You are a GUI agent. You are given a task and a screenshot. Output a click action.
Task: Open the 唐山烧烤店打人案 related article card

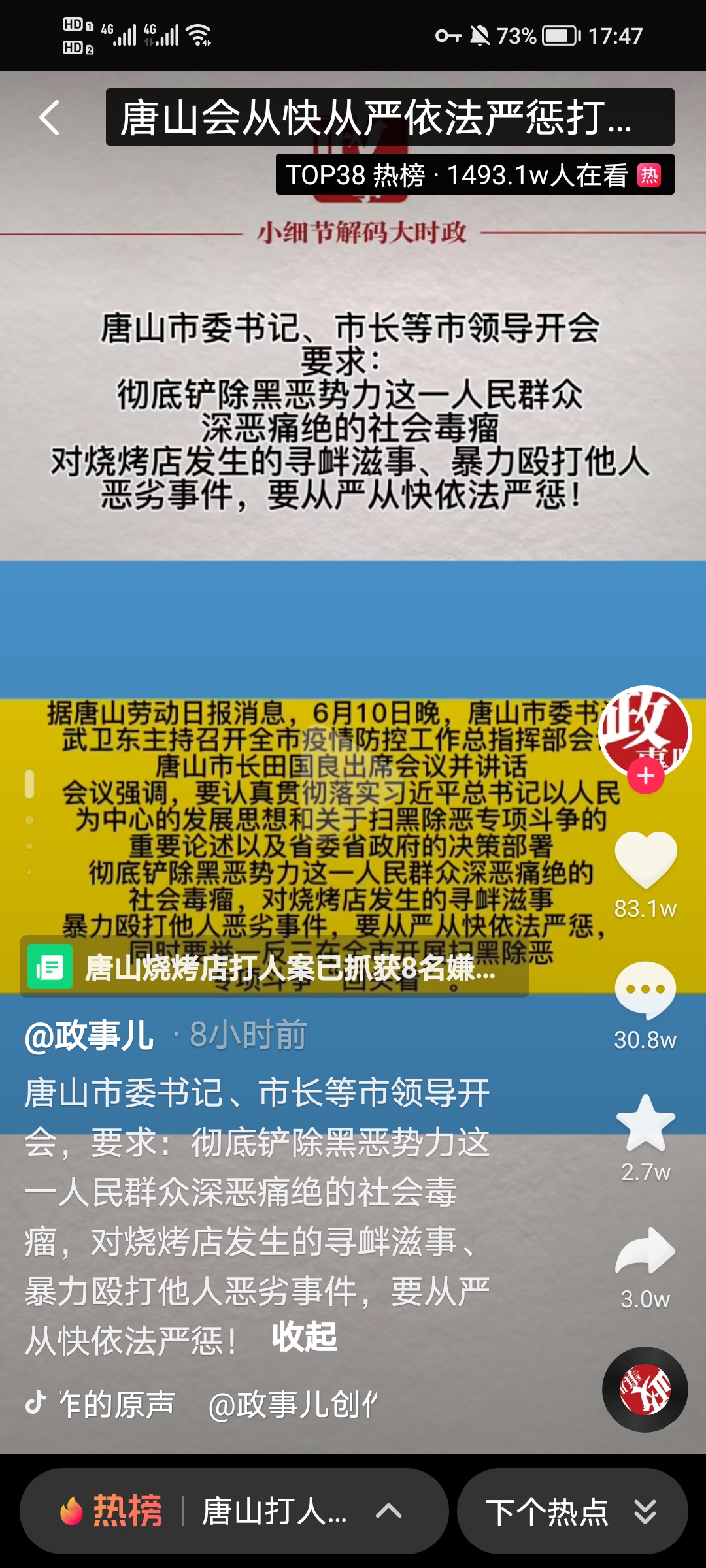point(275,968)
